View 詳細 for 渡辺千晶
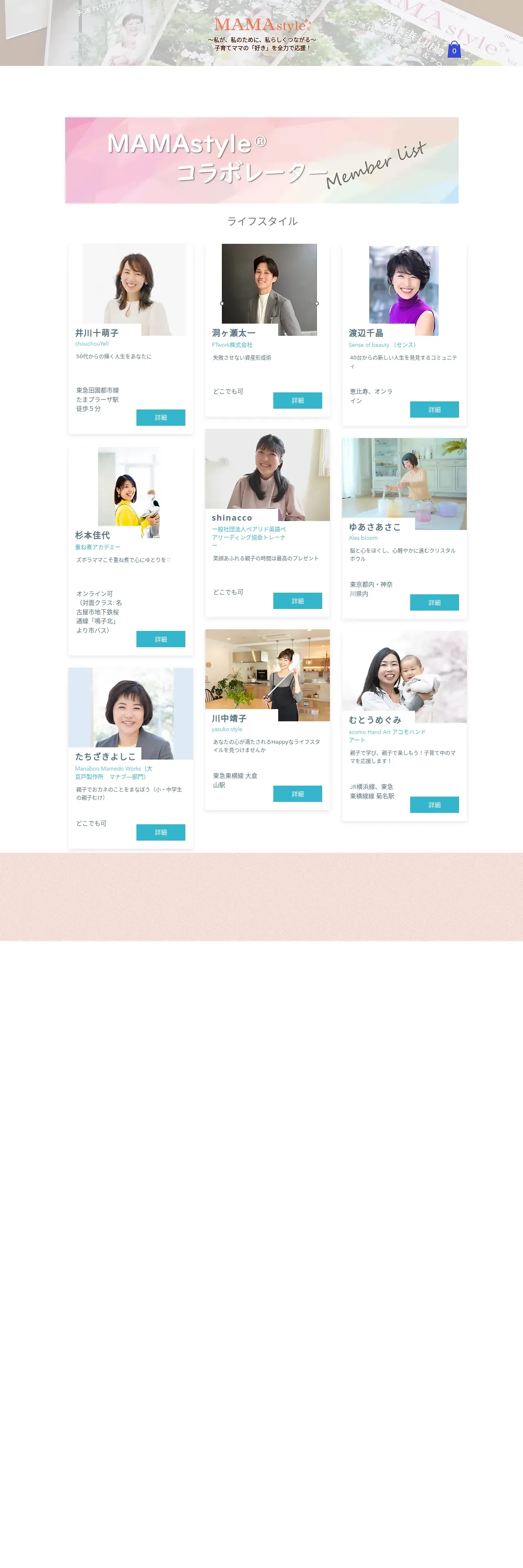Screen dimensions: 523x1568 pos(434,410)
